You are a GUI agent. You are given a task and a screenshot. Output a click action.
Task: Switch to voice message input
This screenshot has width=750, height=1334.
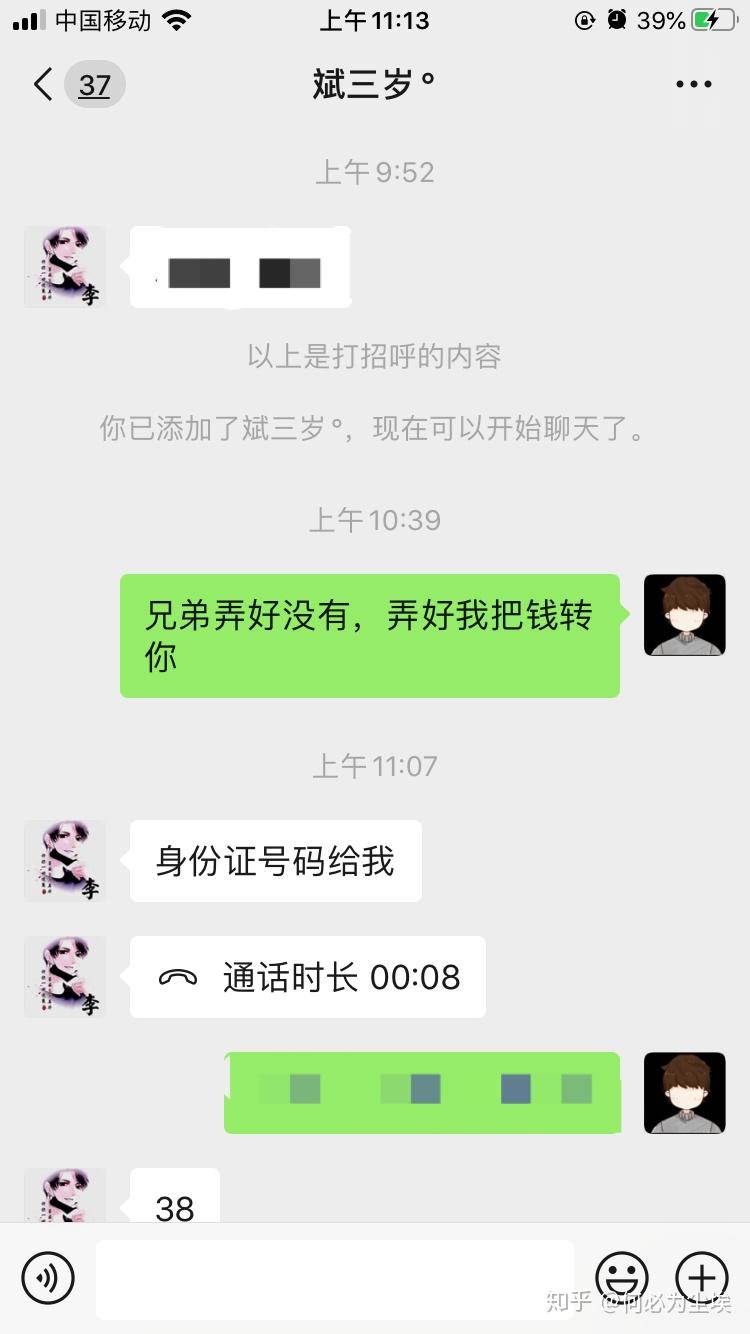(48, 1278)
